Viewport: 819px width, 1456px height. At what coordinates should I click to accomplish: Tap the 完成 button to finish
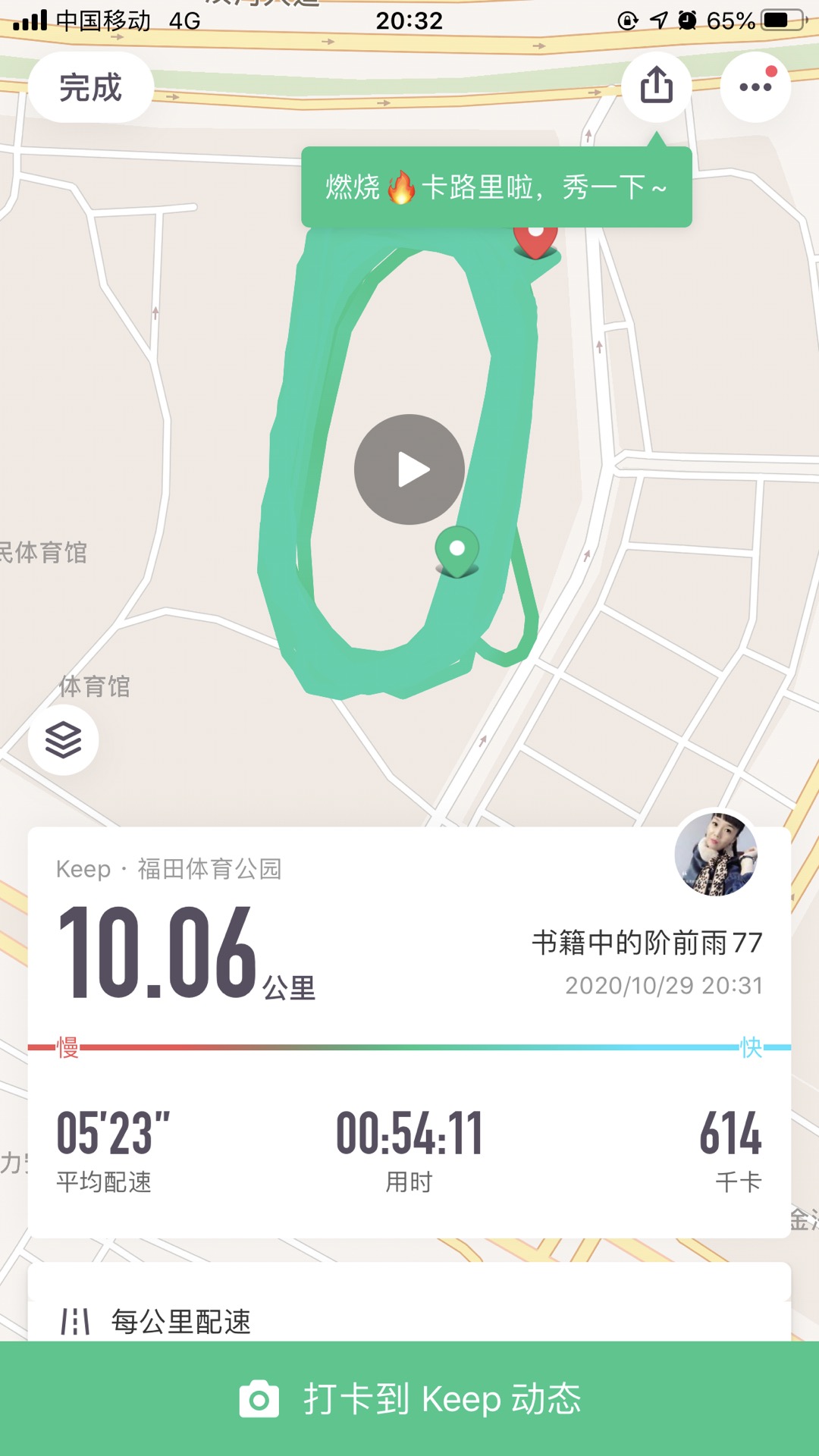(x=91, y=87)
